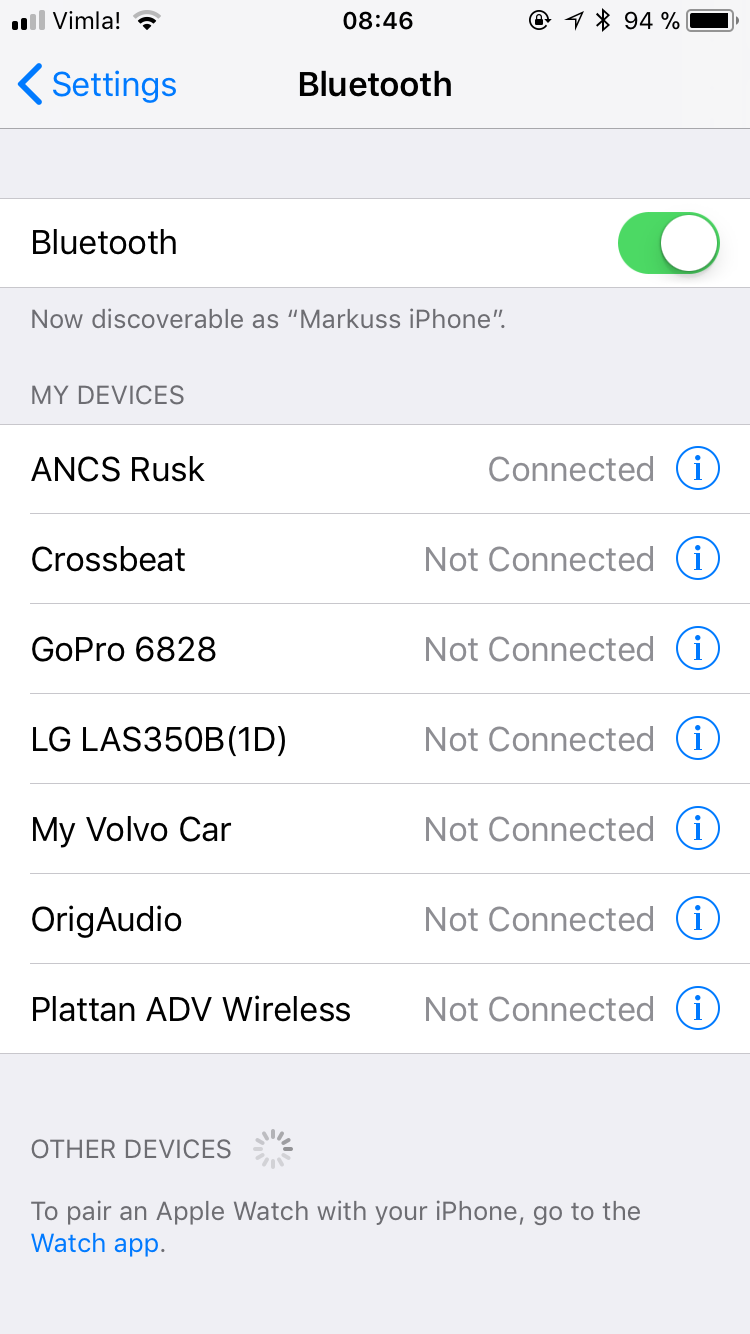View GoPro 6828 info details
The width and height of the screenshot is (750, 1334).
698,649
